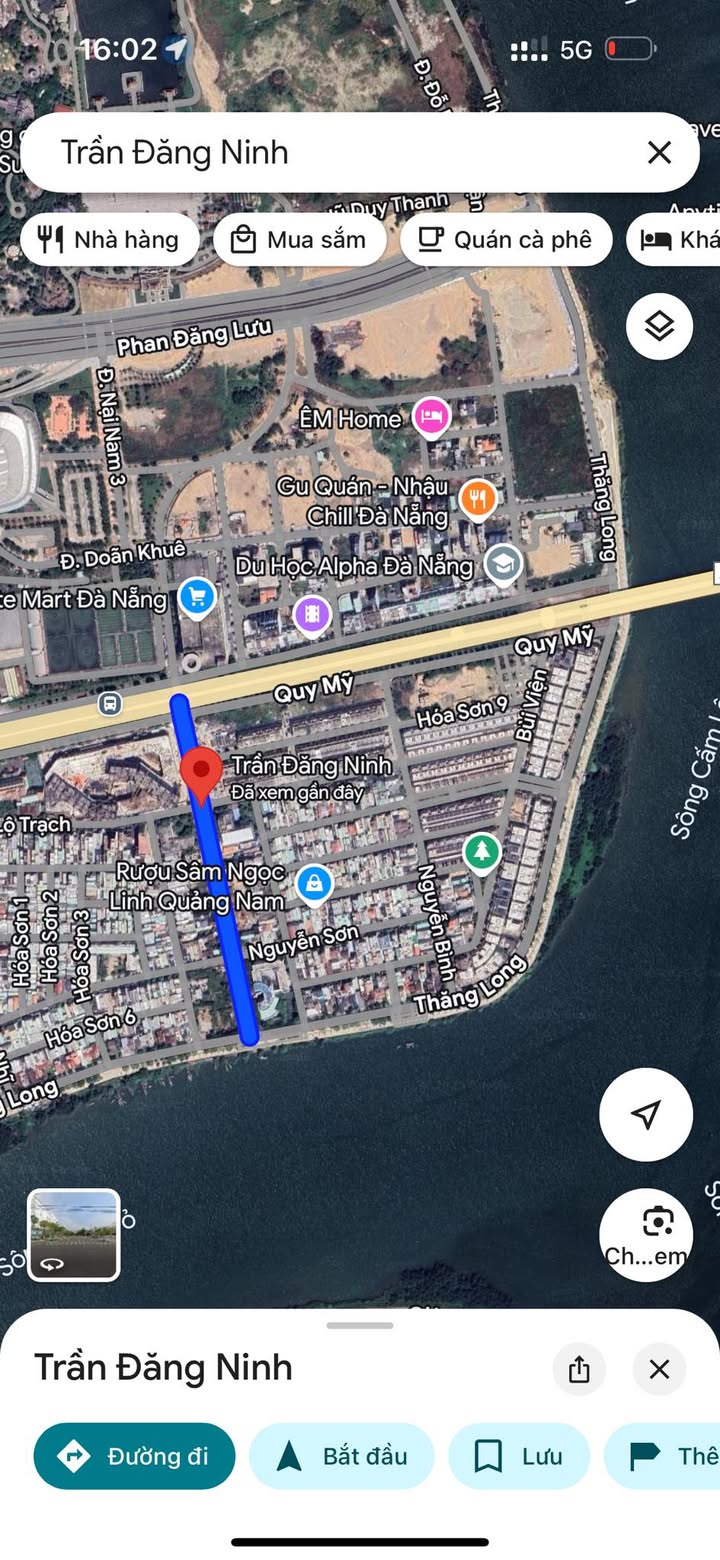Open Gu Quán restaurant marker

pos(478,498)
